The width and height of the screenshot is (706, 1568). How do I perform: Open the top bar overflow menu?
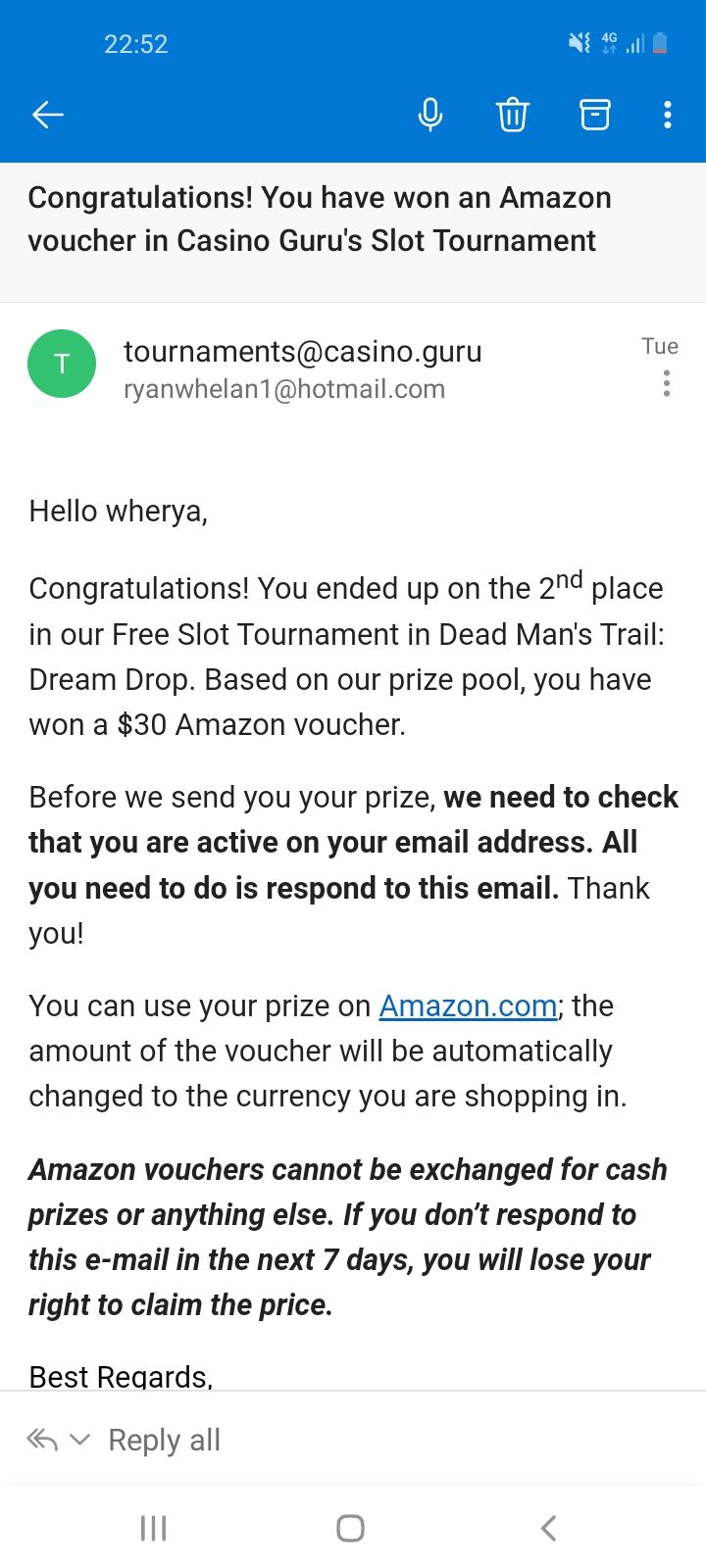(x=668, y=116)
